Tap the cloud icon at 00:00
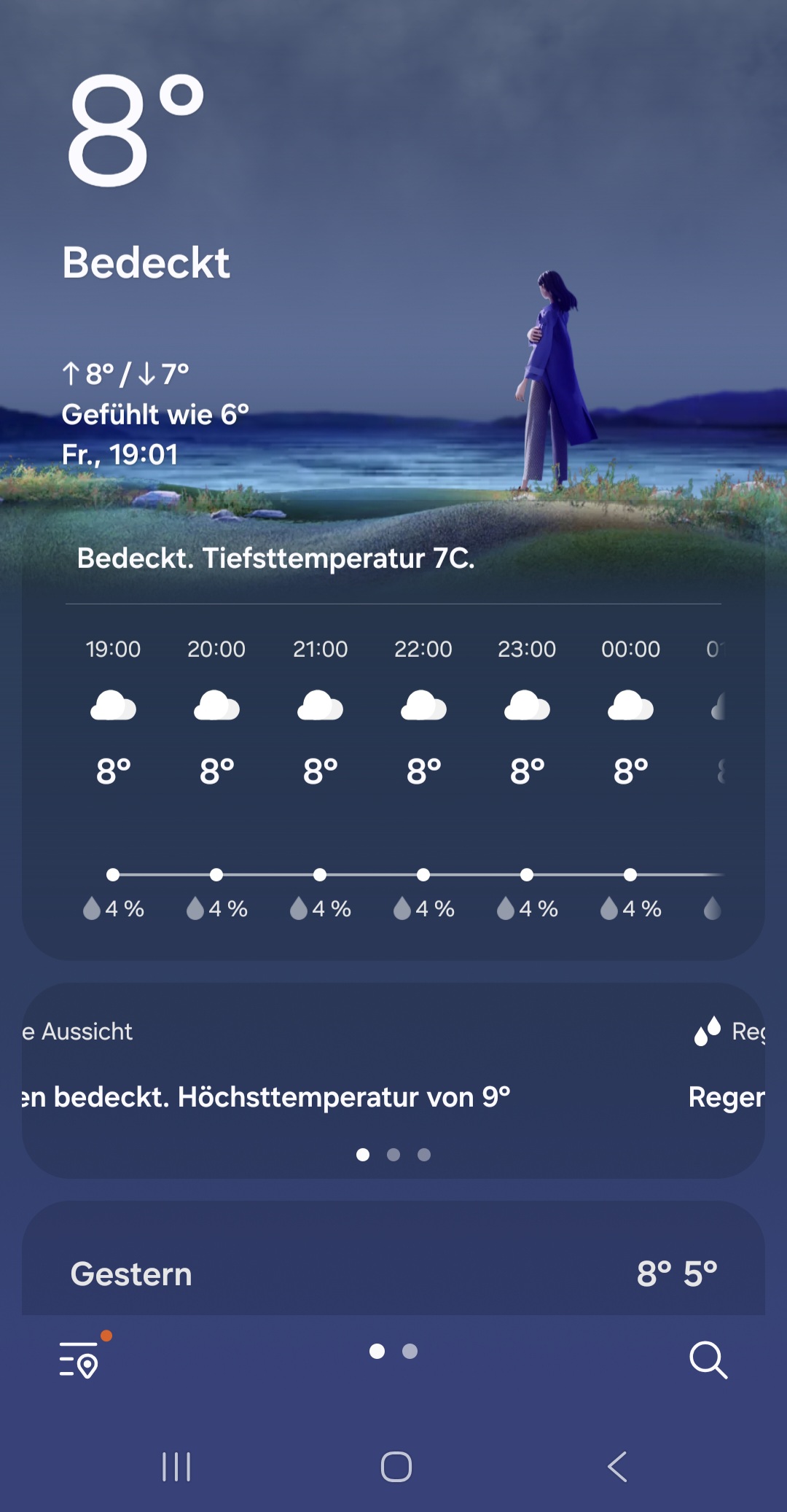The image size is (787, 1512). (x=630, y=706)
